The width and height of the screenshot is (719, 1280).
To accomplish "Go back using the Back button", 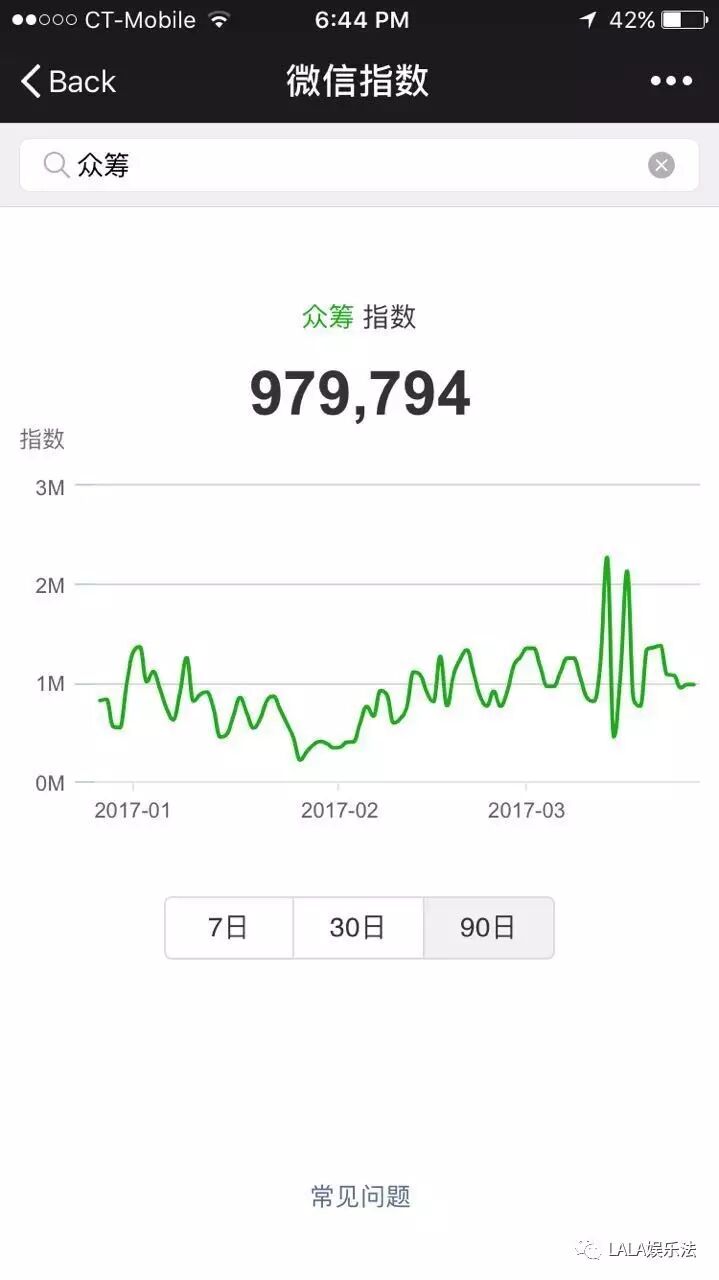I will 68,81.
